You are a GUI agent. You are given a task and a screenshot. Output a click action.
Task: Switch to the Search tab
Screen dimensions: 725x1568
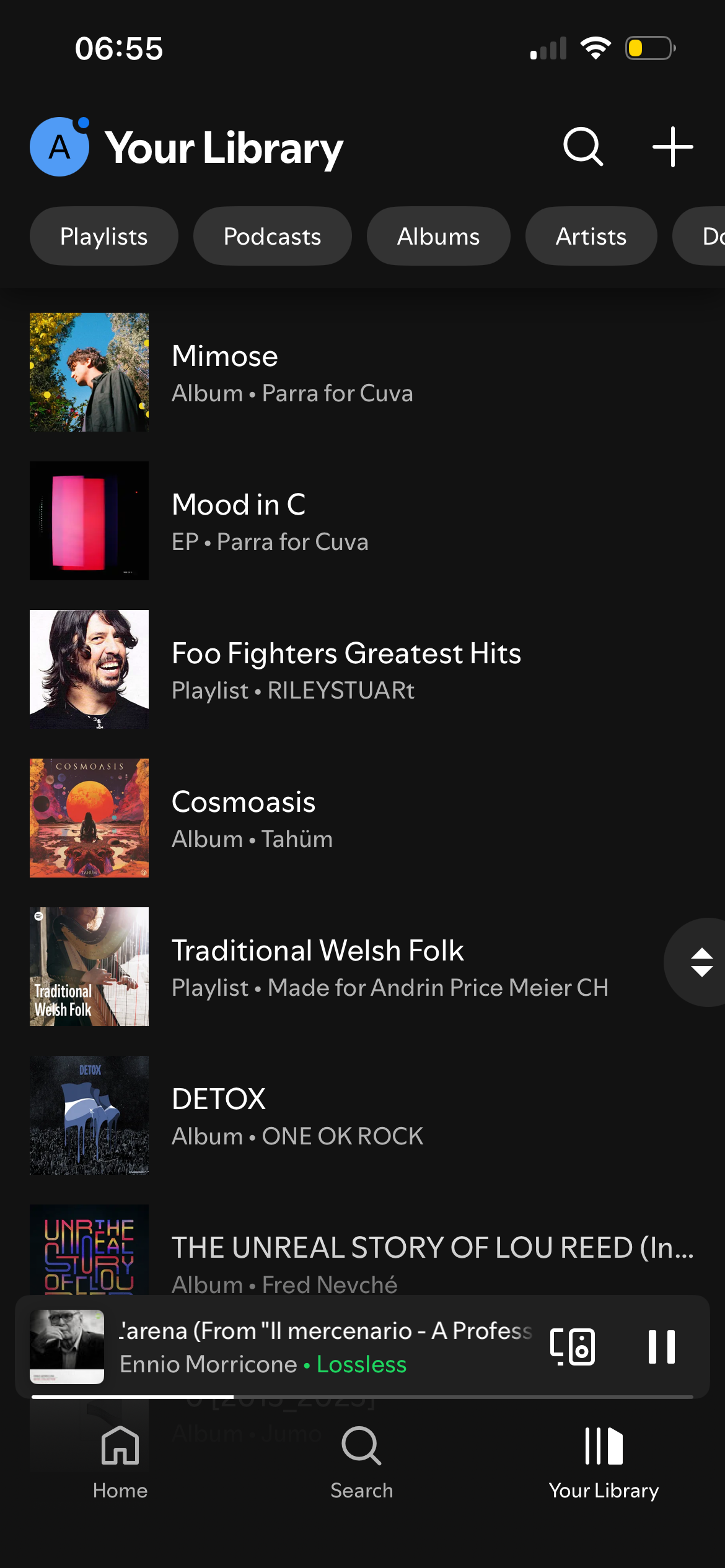coord(362,1461)
